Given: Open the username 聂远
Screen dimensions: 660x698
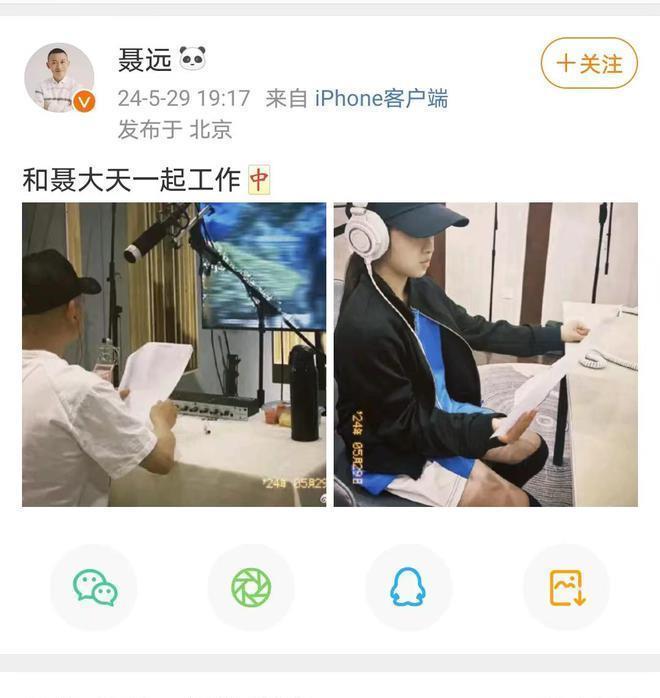Looking at the screenshot, I should (x=144, y=61).
